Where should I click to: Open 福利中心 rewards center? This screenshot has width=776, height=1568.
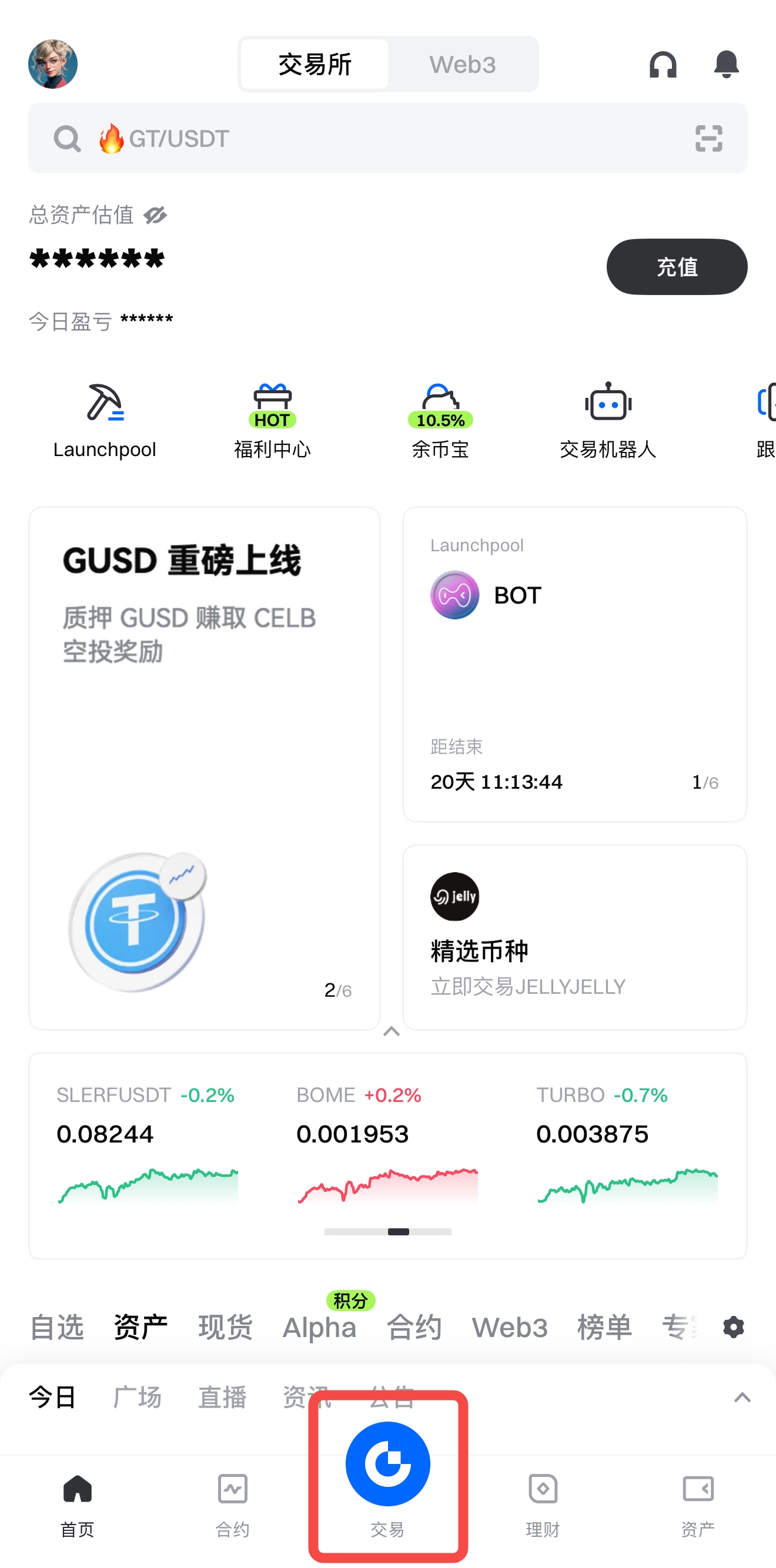272,420
